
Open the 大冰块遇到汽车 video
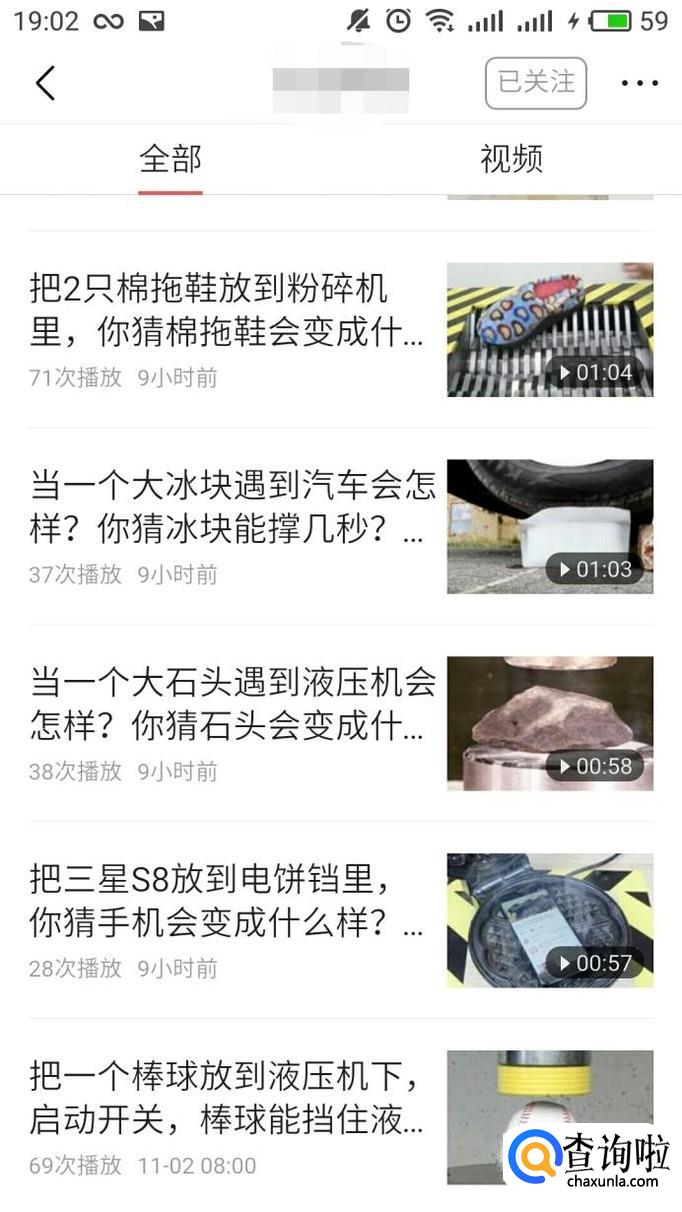click(x=232, y=506)
